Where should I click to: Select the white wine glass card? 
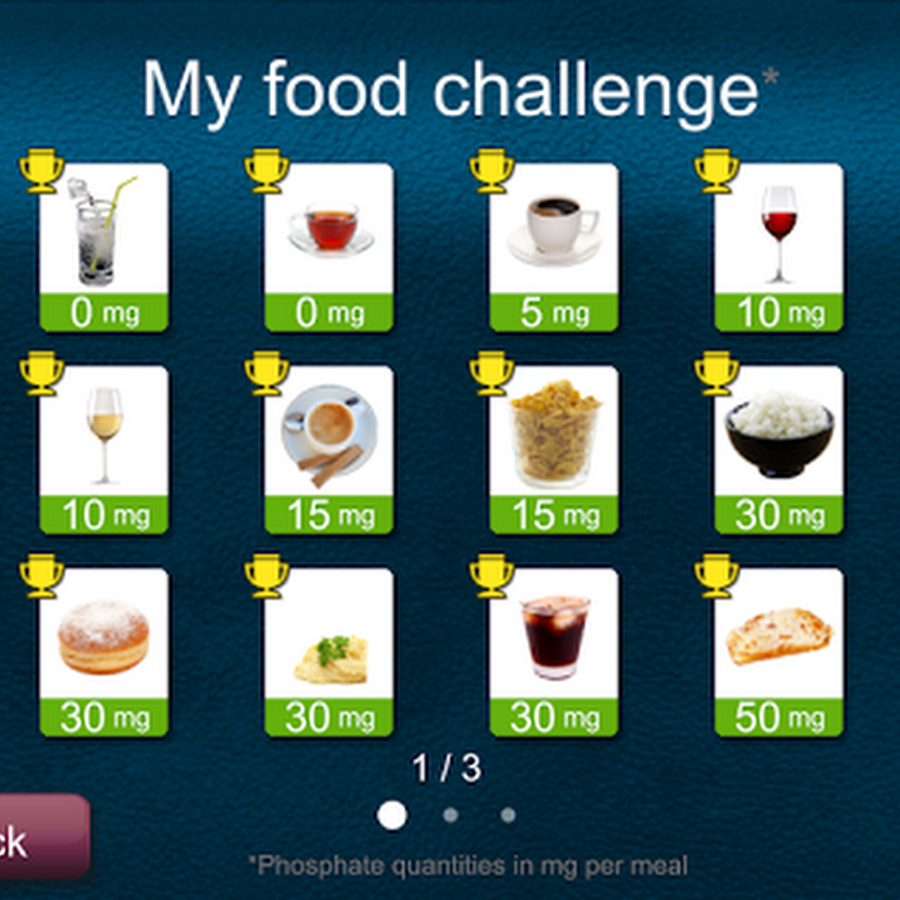[x=104, y=449]
